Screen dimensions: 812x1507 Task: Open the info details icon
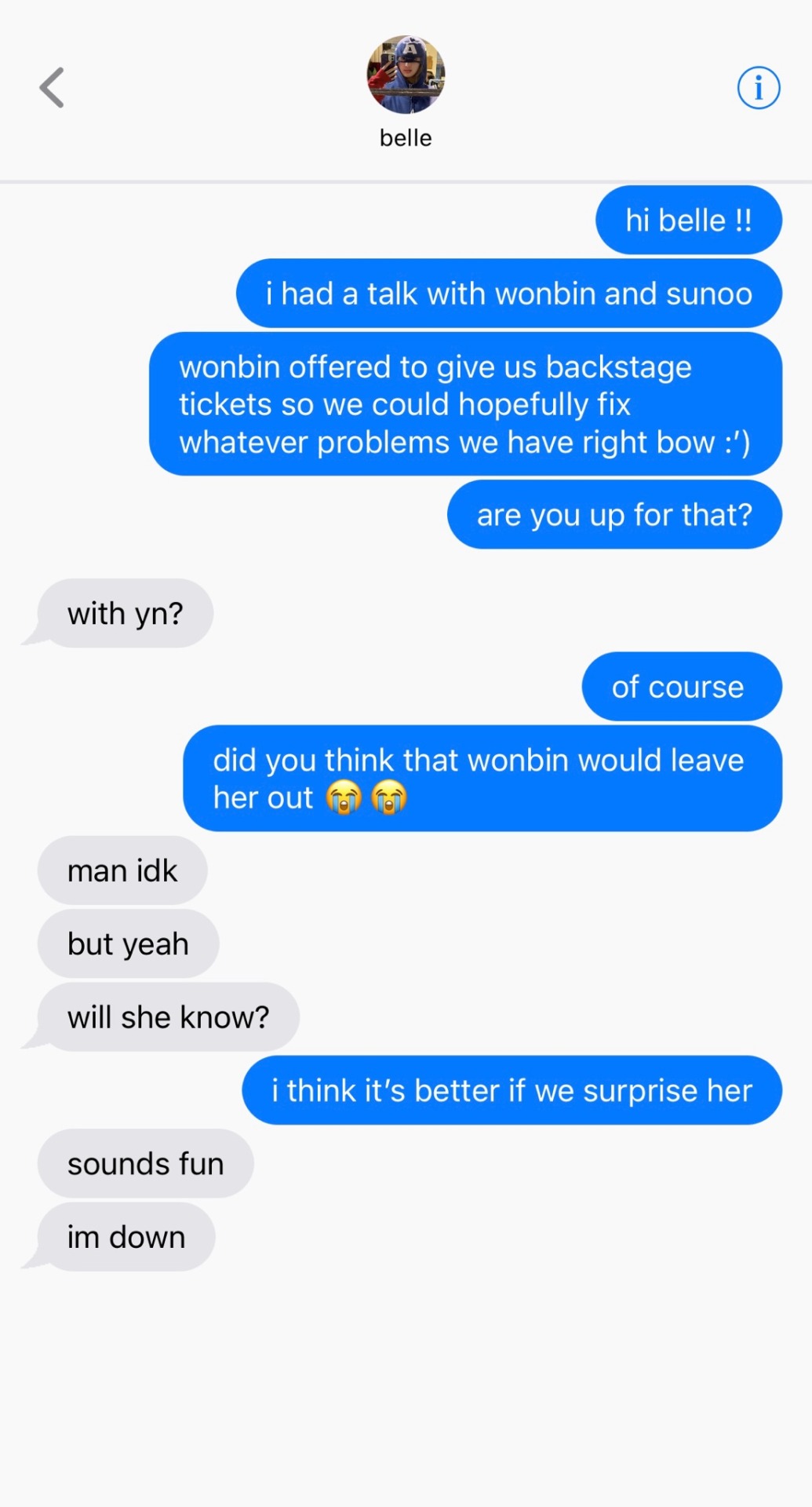click(758, 88)
